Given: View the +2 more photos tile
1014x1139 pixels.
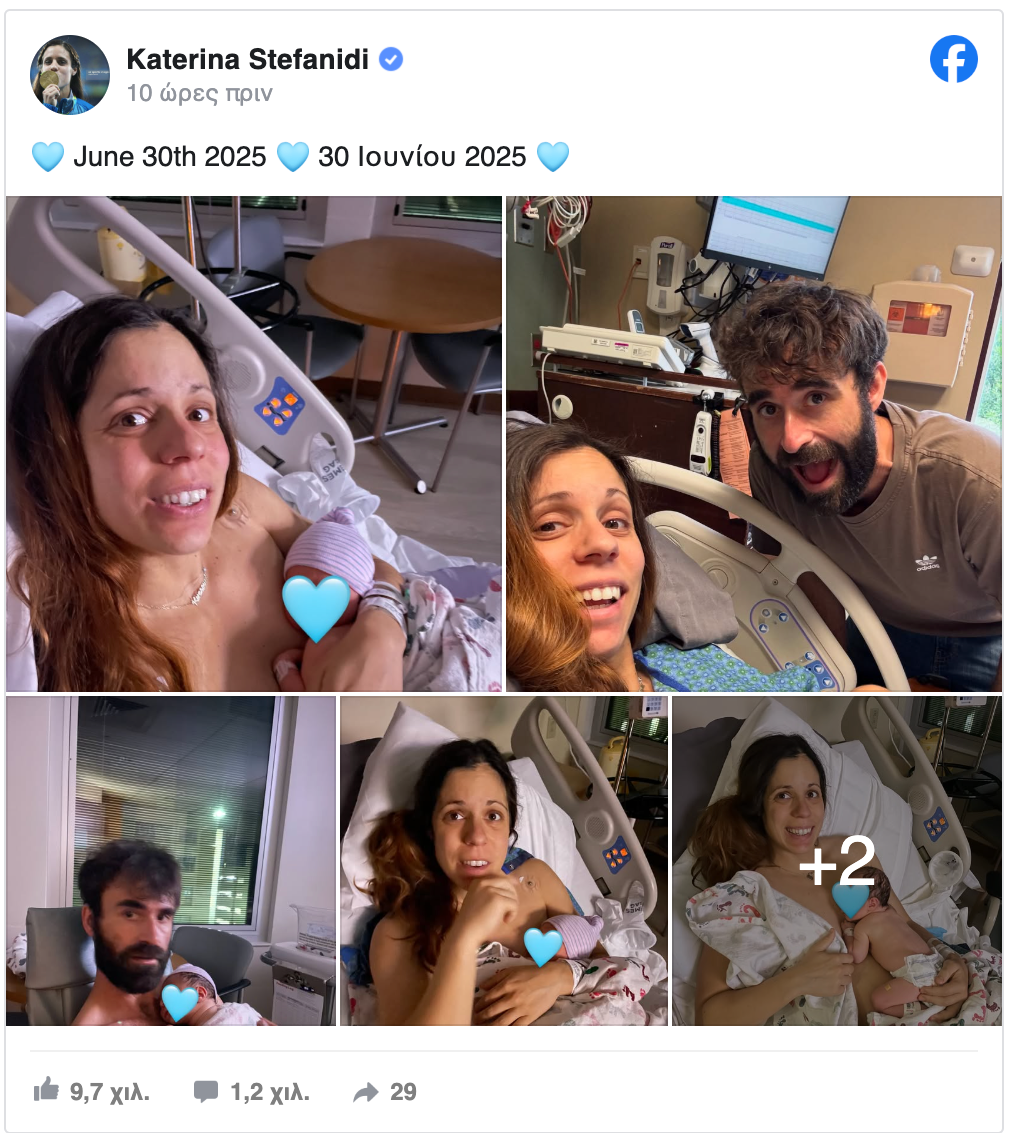Looking at the screenshot, I should pyautogui.click(x=836, y=860).
